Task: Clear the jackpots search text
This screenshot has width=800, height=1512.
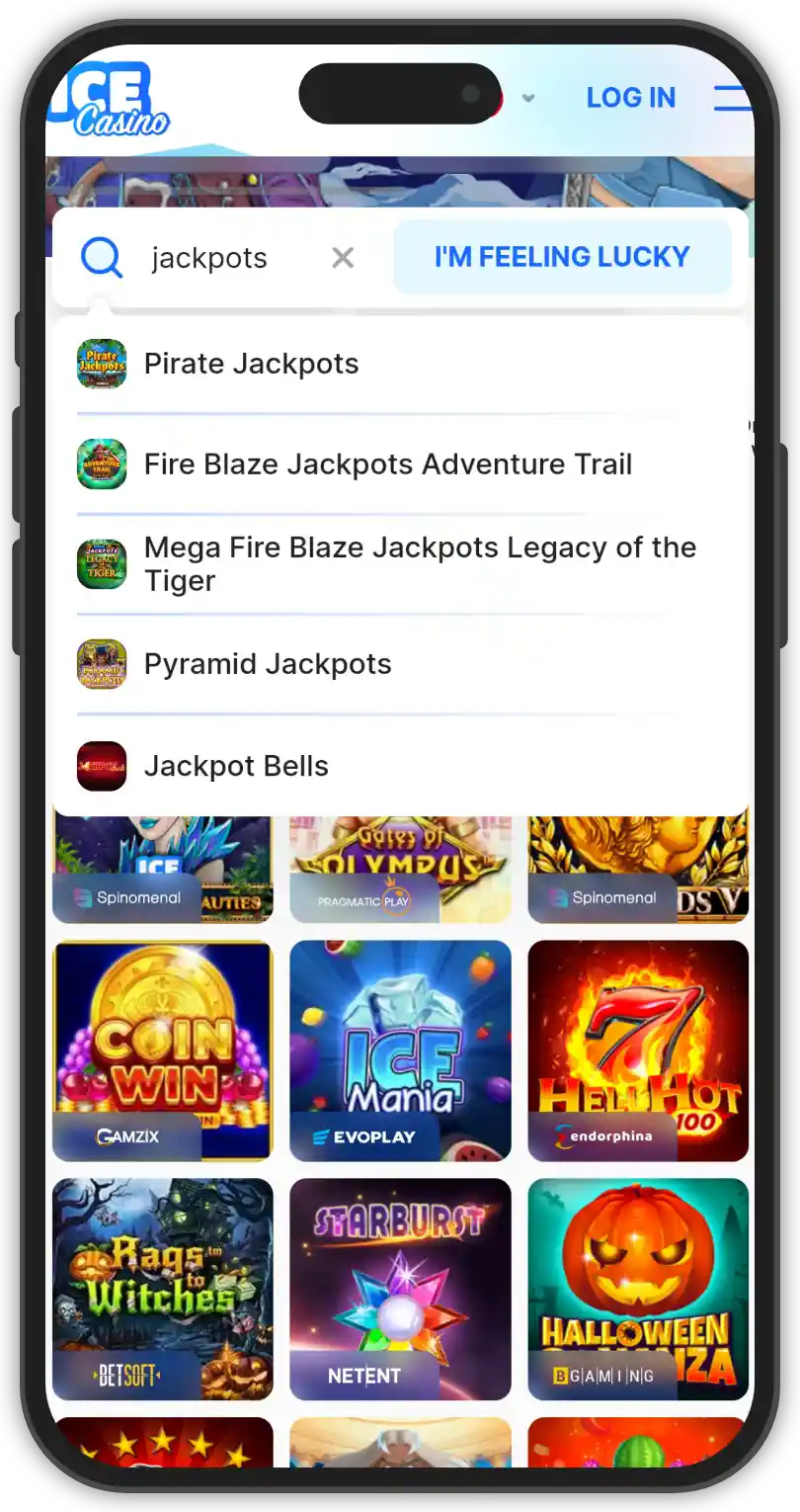Action: coord(343,258)
